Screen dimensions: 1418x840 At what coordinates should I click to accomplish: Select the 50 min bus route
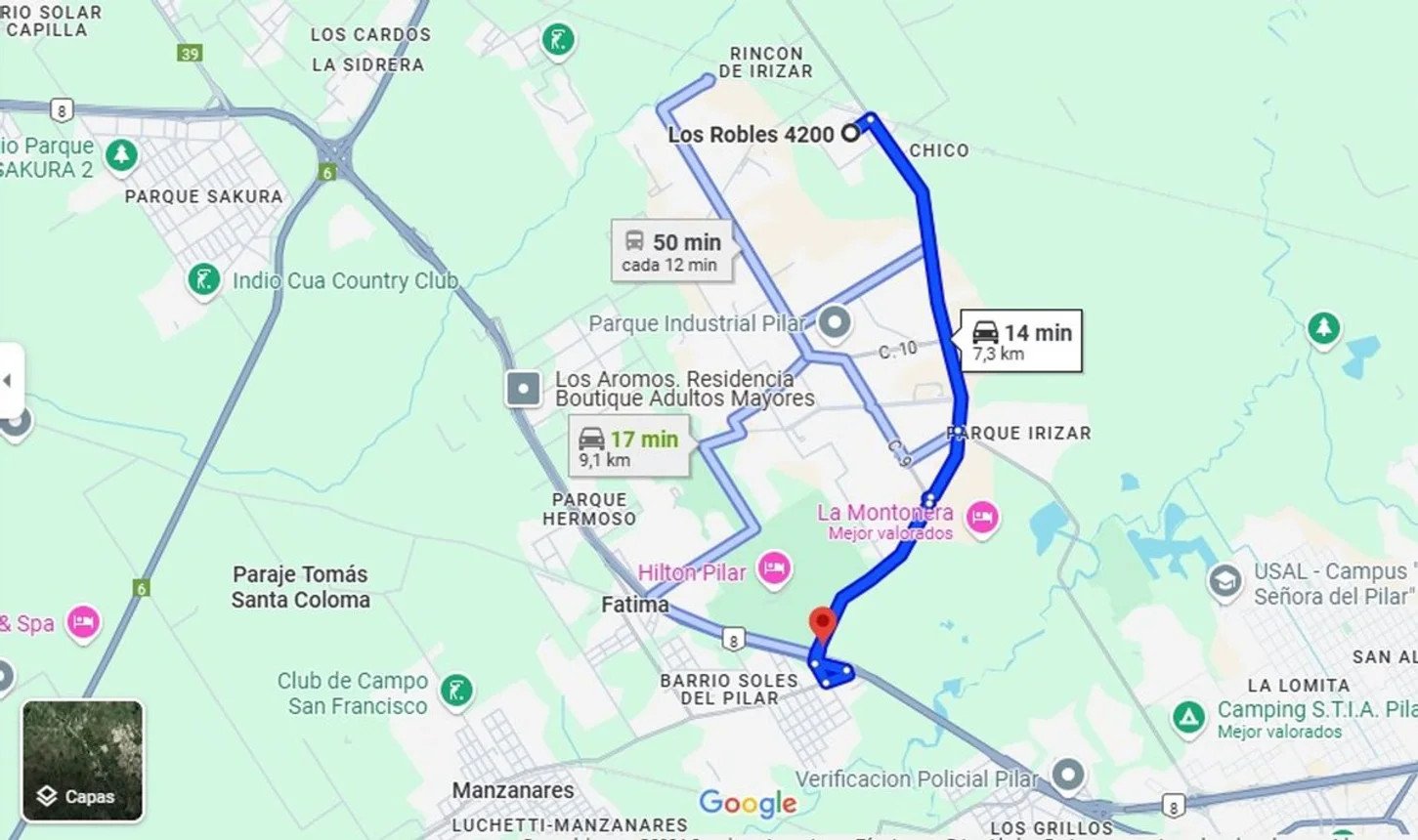tap(672, 251)
